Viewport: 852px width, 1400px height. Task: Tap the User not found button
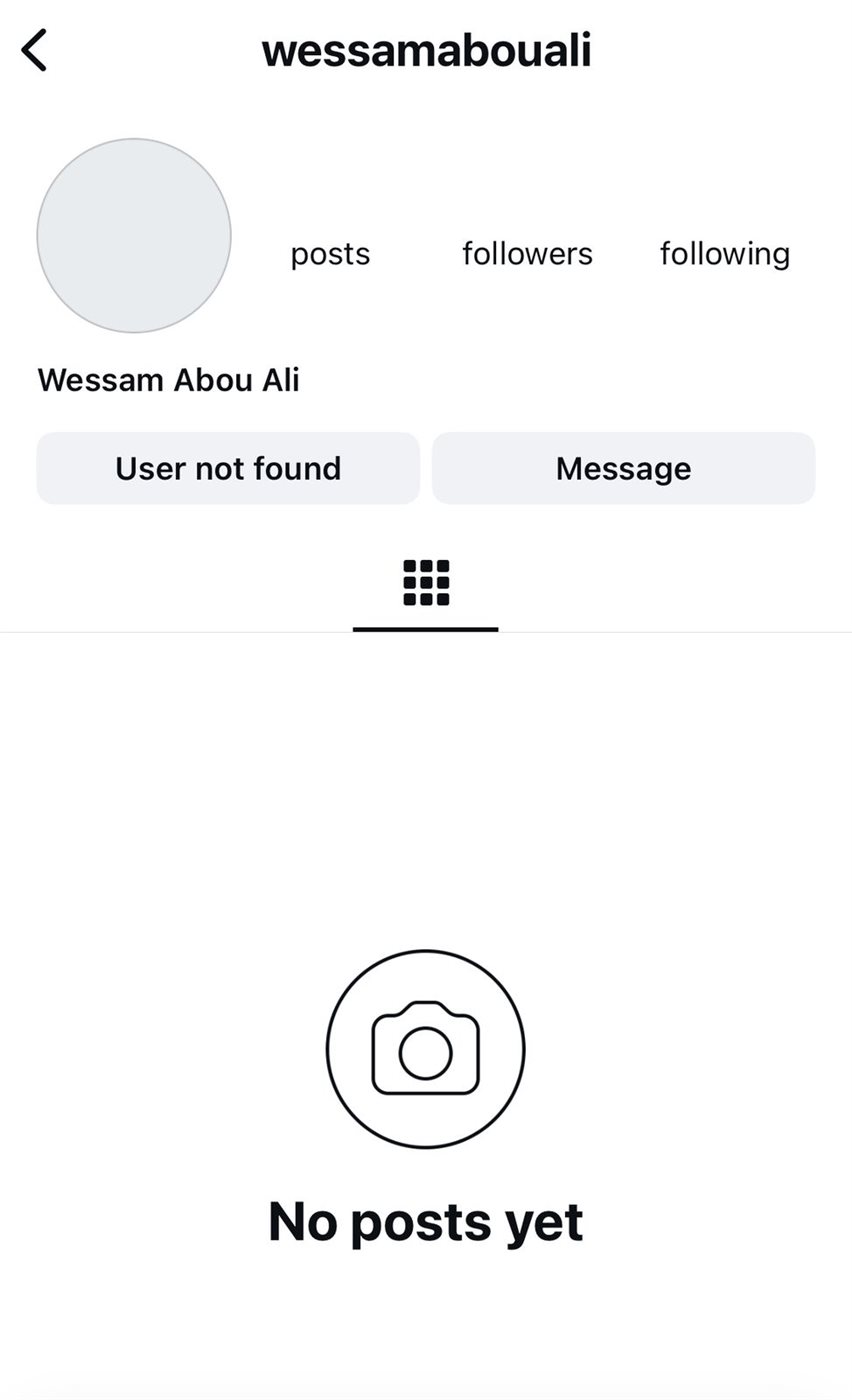point(228,468)
